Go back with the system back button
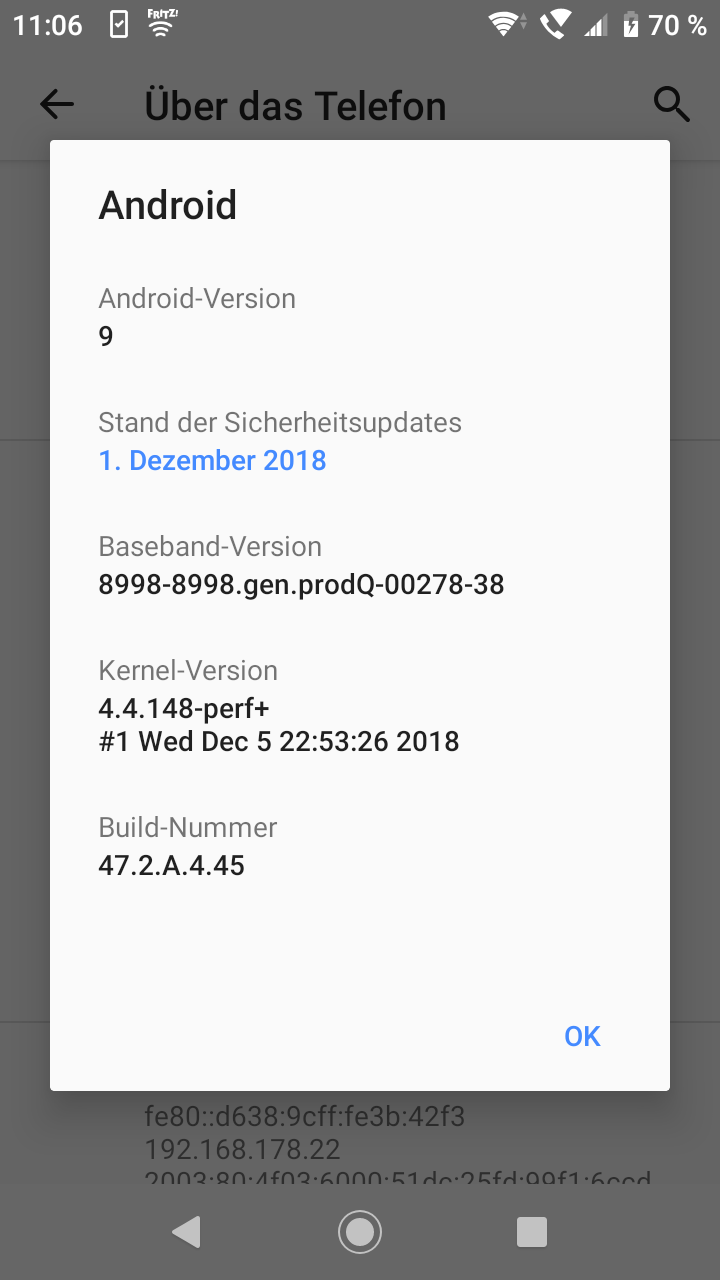The width and height of the screenshot is (720, 1280). (x=186, y=1232)
